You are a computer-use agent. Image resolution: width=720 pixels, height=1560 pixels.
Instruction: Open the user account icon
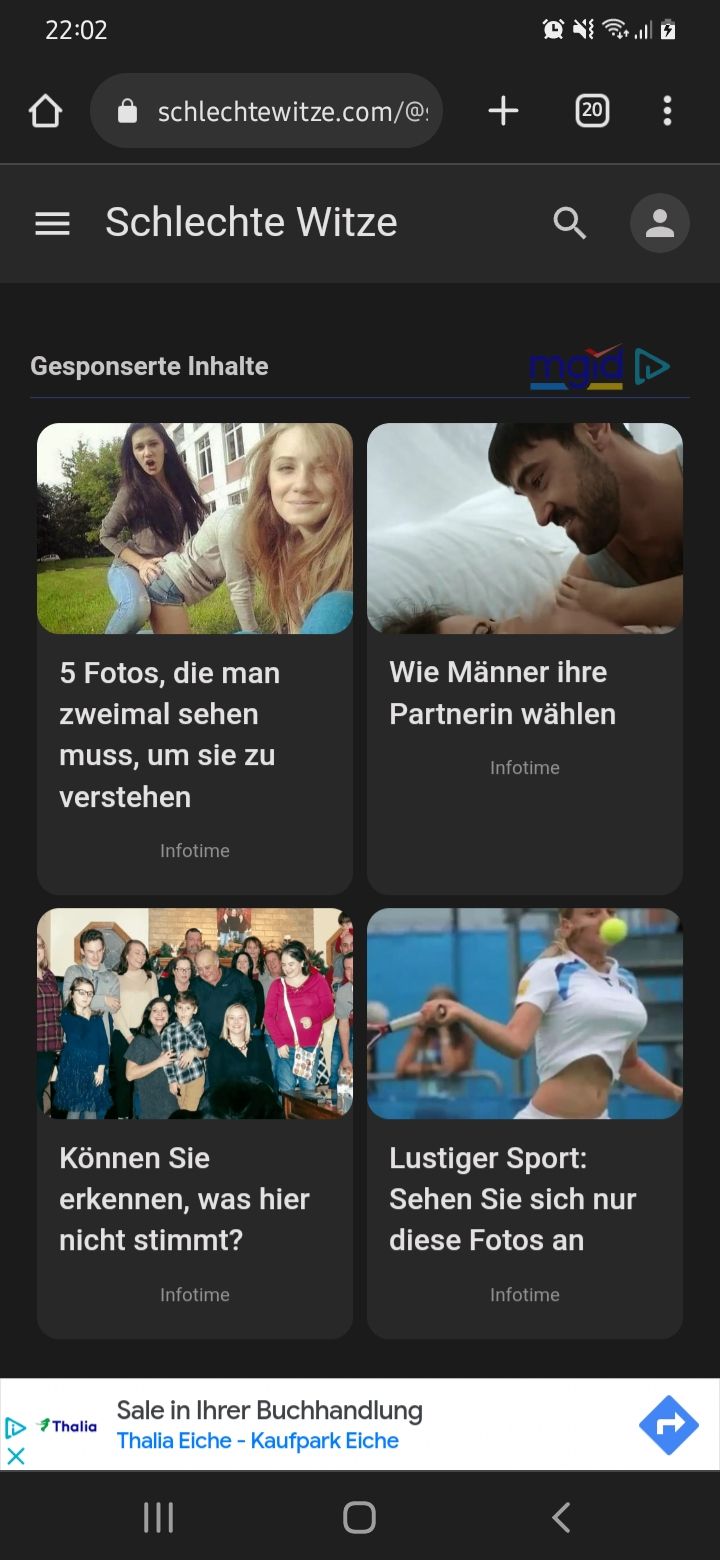pos(659,223)
